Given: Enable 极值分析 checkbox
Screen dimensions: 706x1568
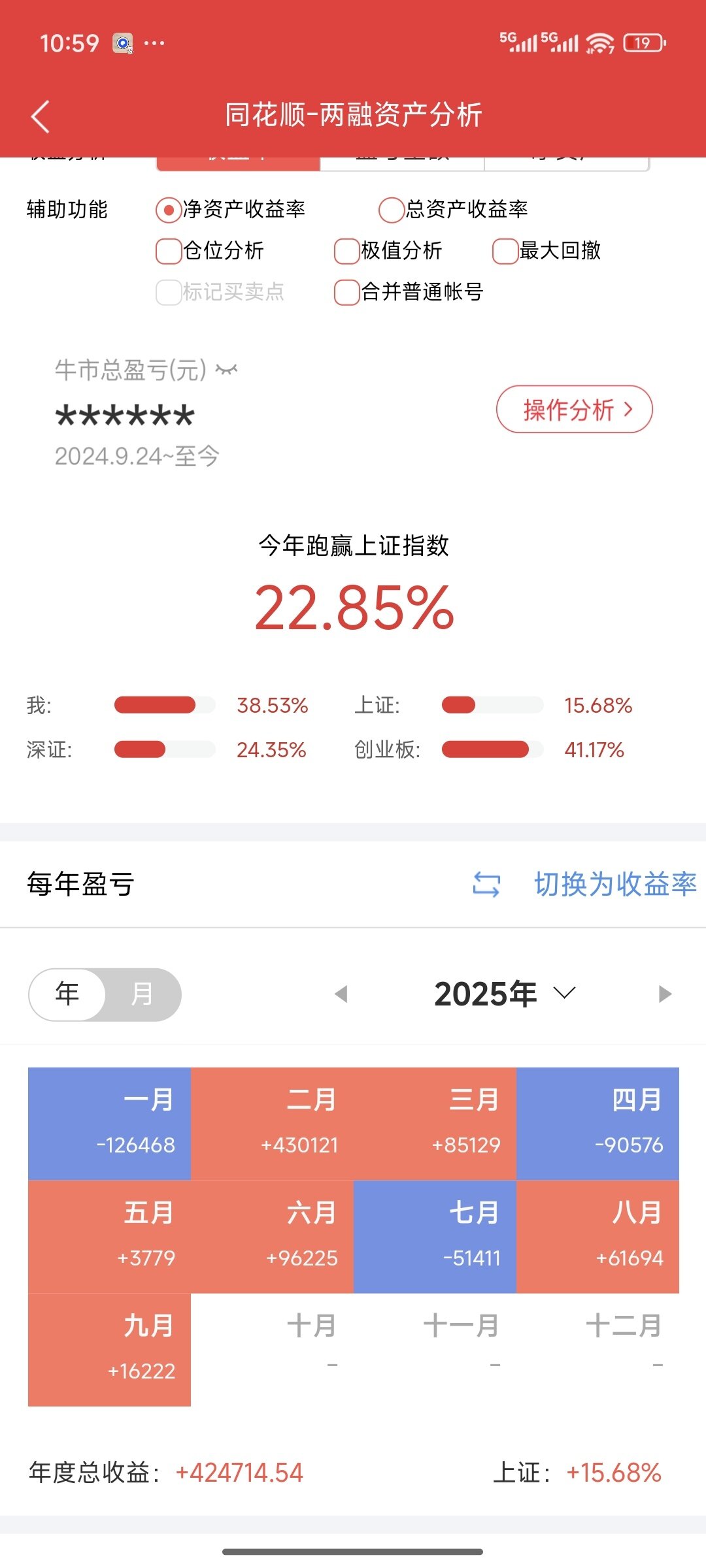Looking at the screenshot, I should tap(346, 251).
